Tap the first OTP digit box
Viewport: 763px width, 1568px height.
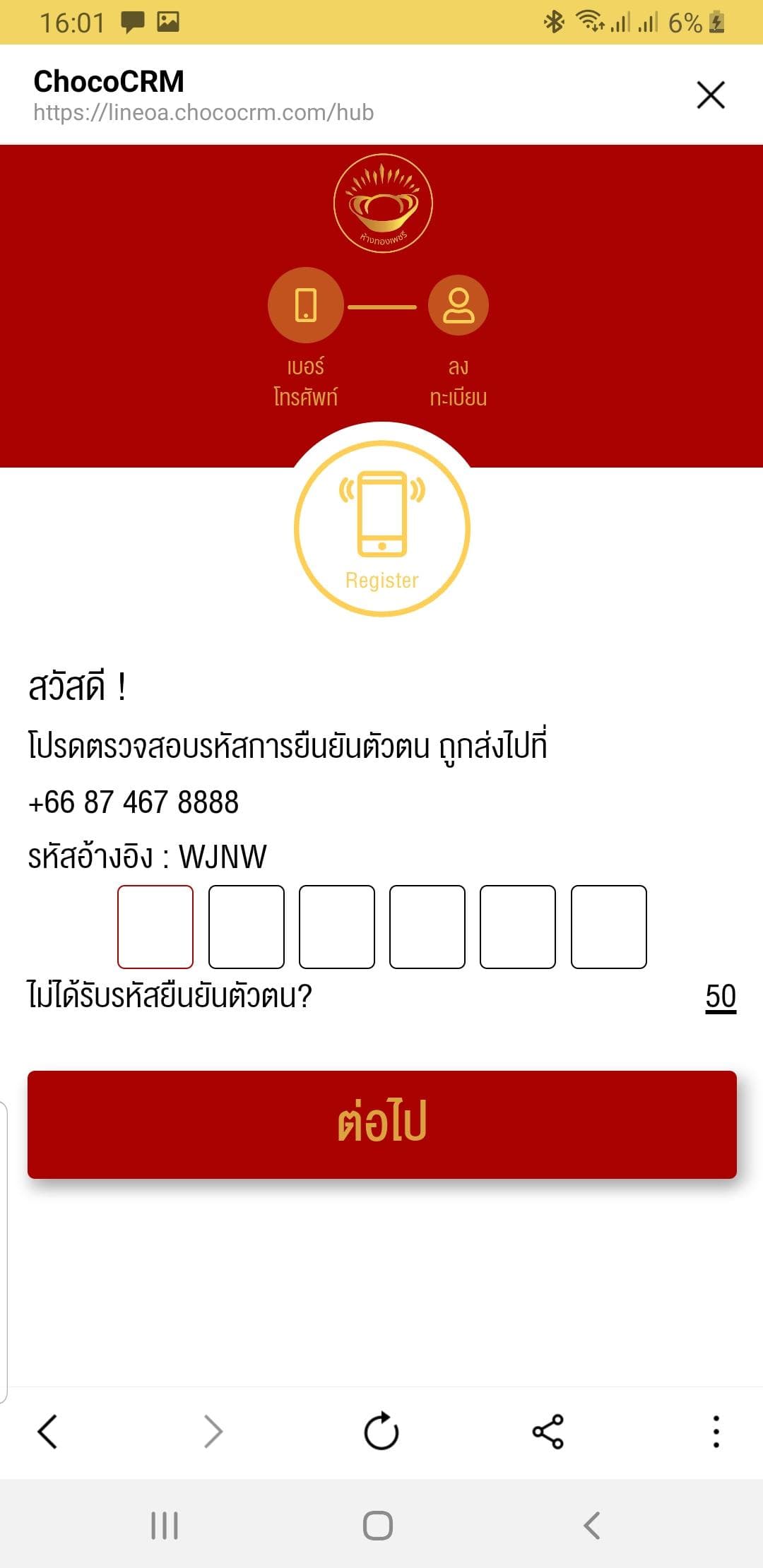click(155, 927)
